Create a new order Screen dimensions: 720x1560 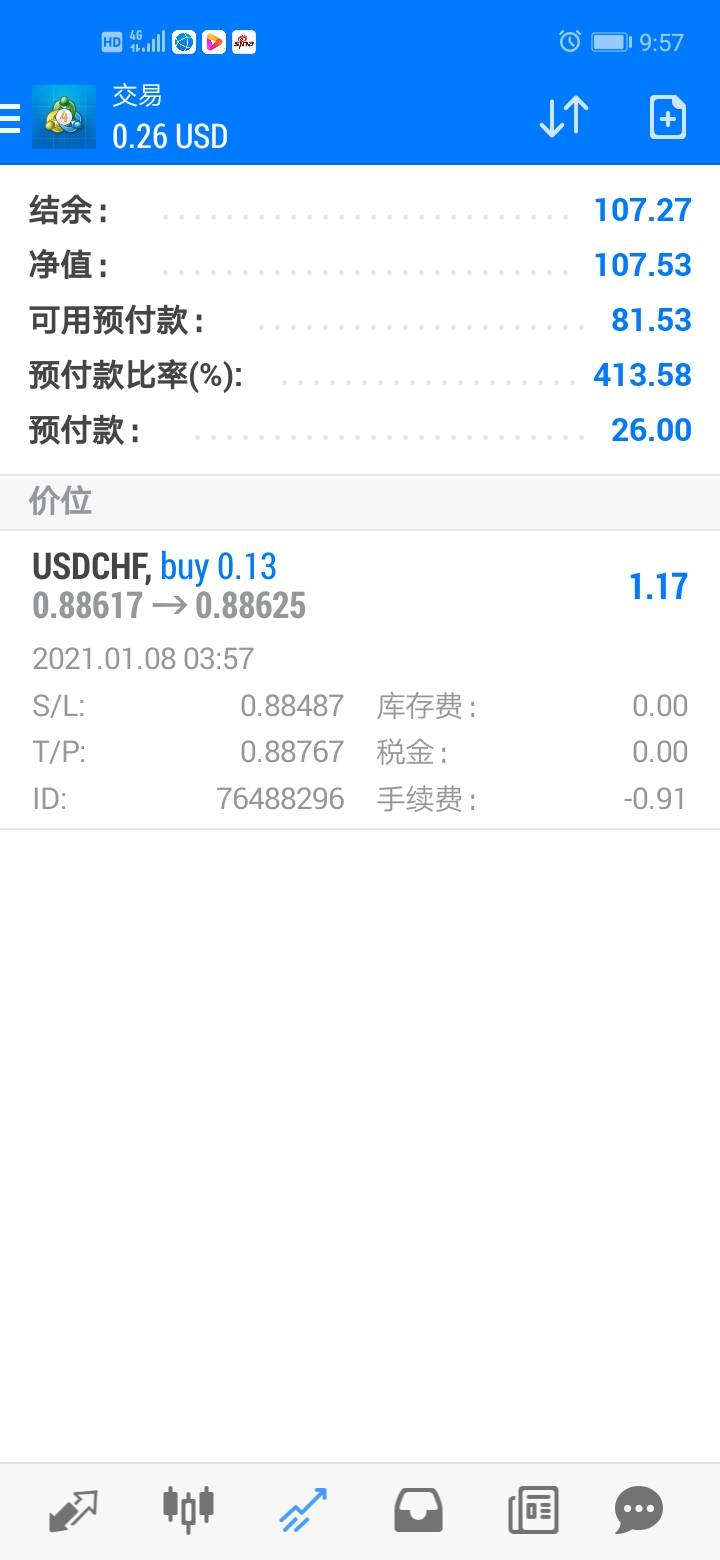[668, 118]
